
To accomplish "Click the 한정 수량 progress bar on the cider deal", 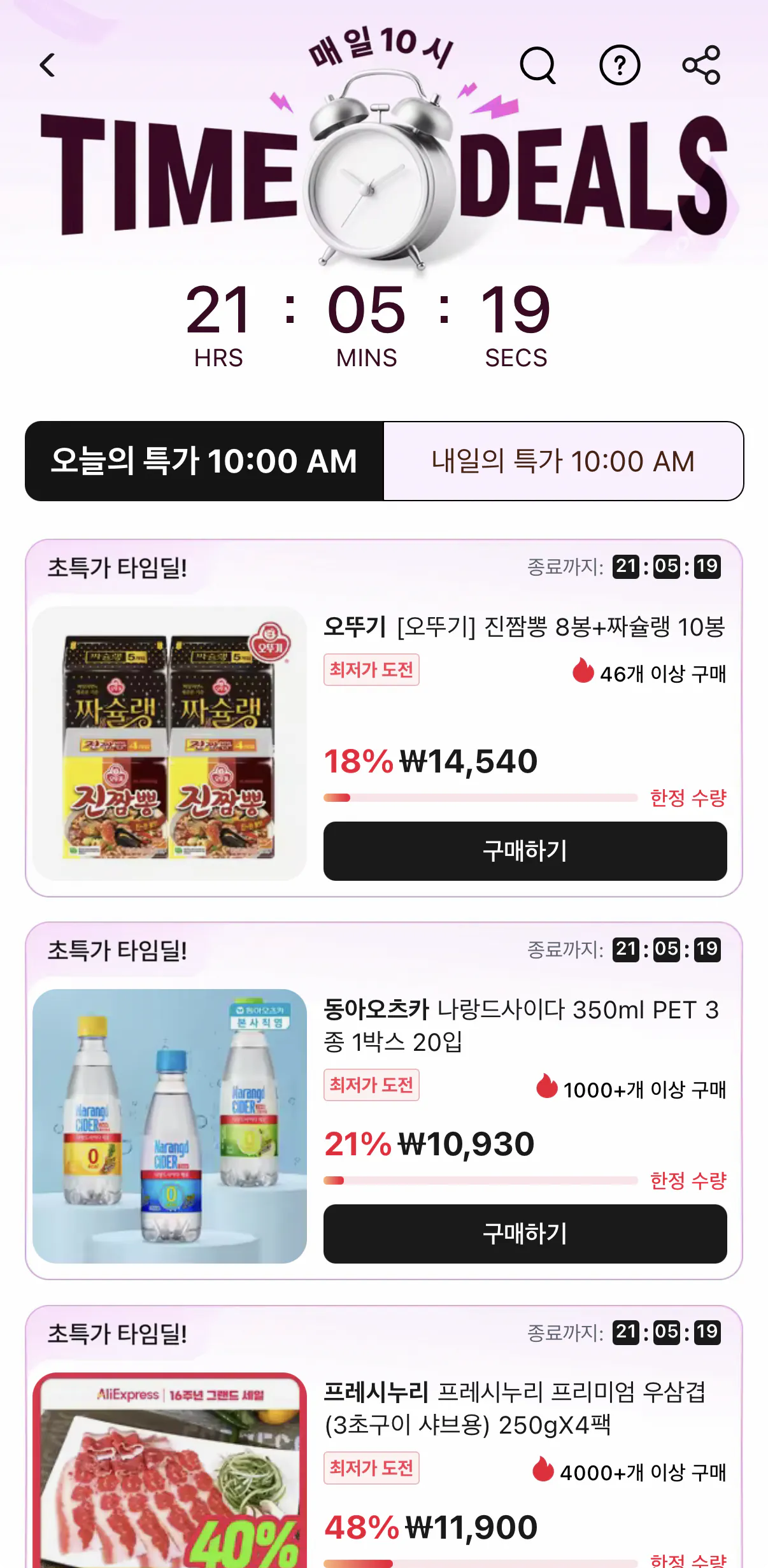I will click(x=480, y=1180).
